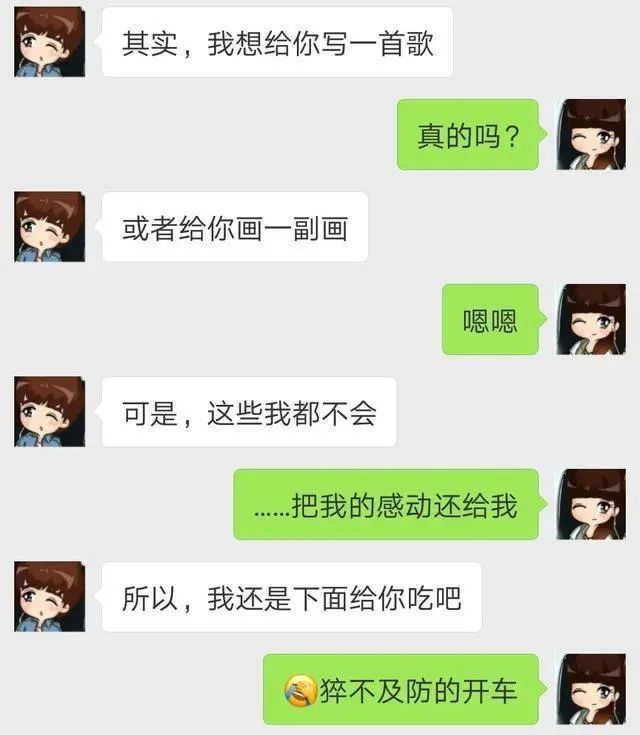Tap the avatar beside 所以，我还是下面给你吃吧
This screenshot has height=735, width=640.
tap(49, 597)
